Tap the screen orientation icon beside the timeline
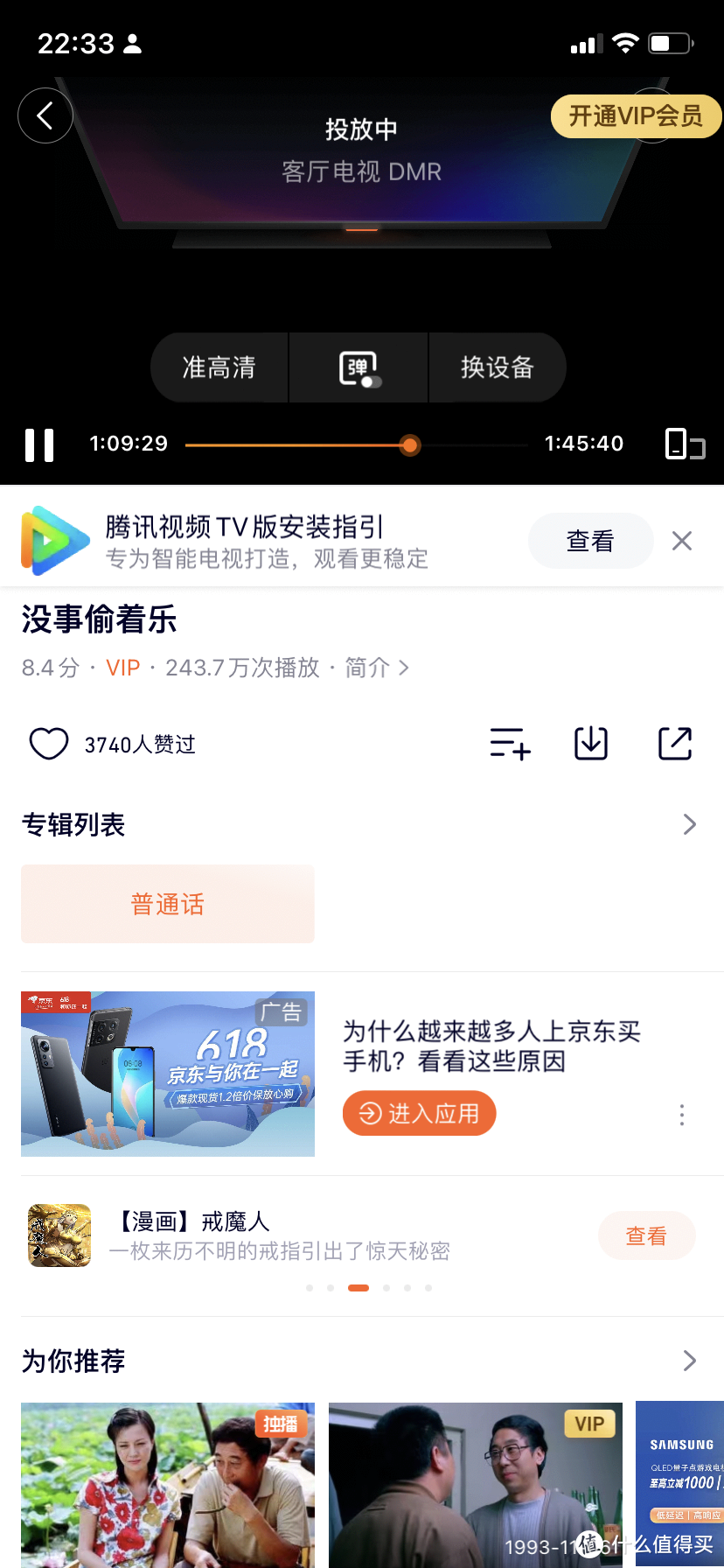724x1568 pixels. (x=686, y=445)
